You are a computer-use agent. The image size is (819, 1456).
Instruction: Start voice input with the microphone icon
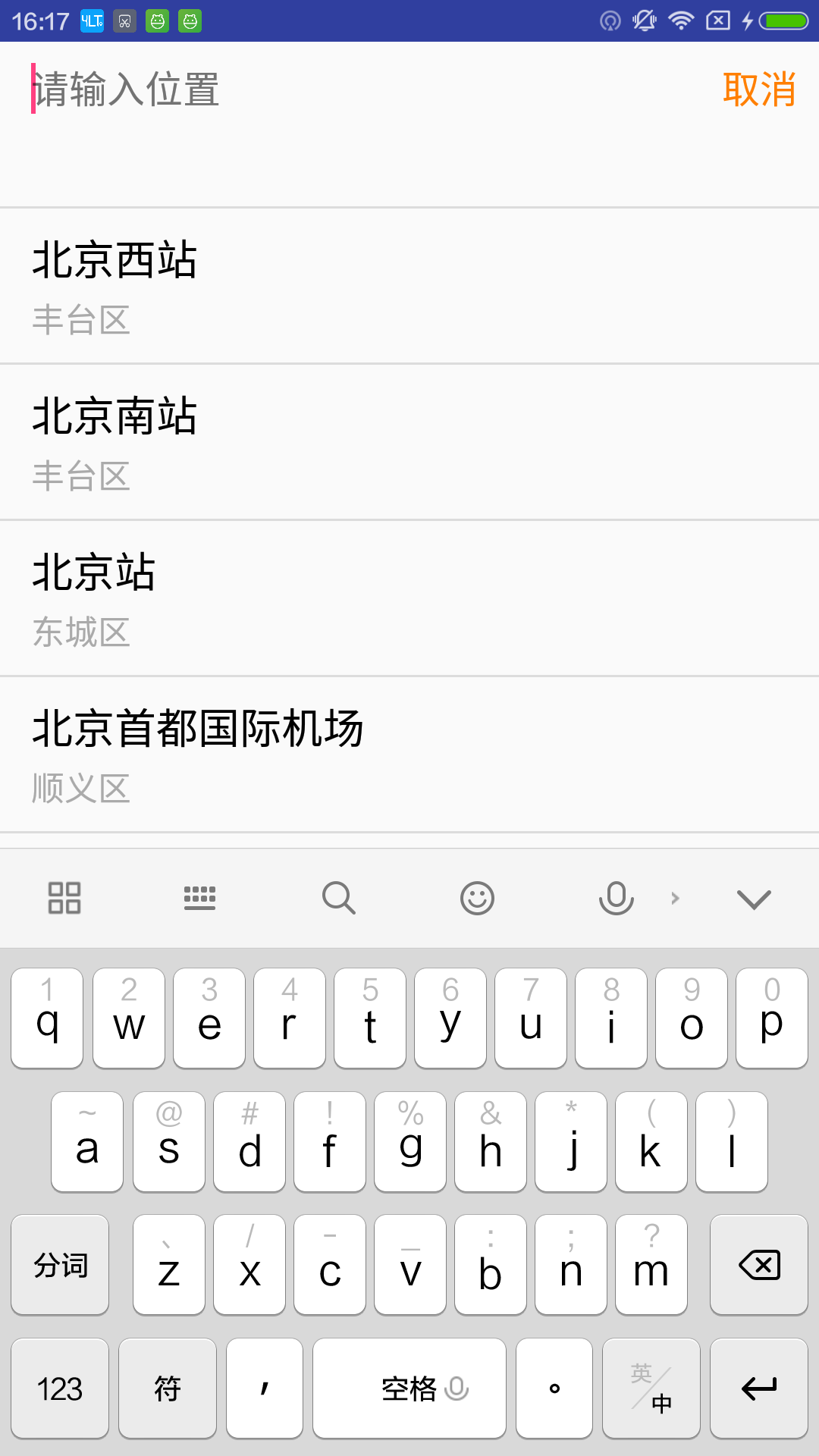click(616, 899)
